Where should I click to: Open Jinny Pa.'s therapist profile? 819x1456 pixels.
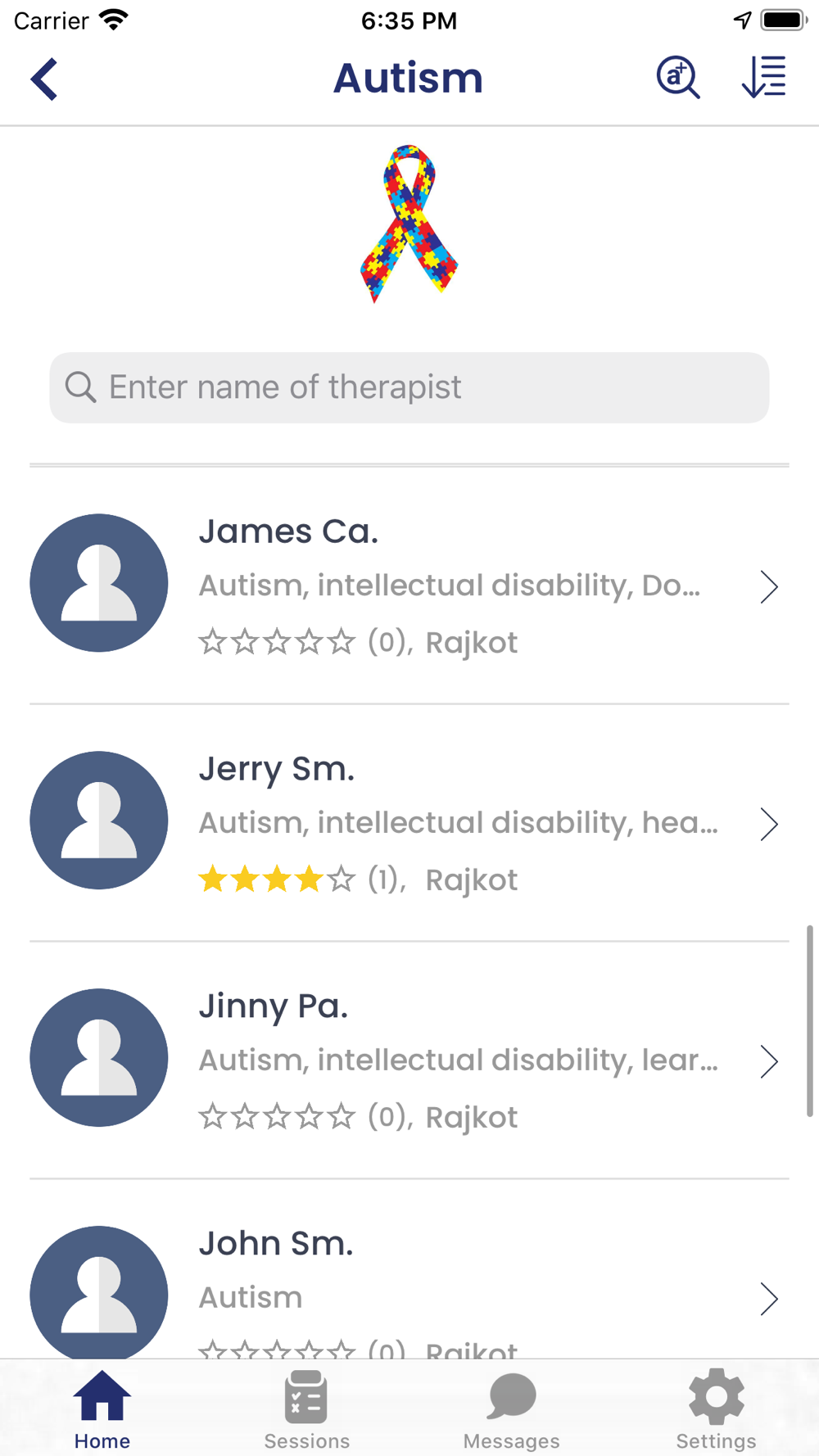409,1060
